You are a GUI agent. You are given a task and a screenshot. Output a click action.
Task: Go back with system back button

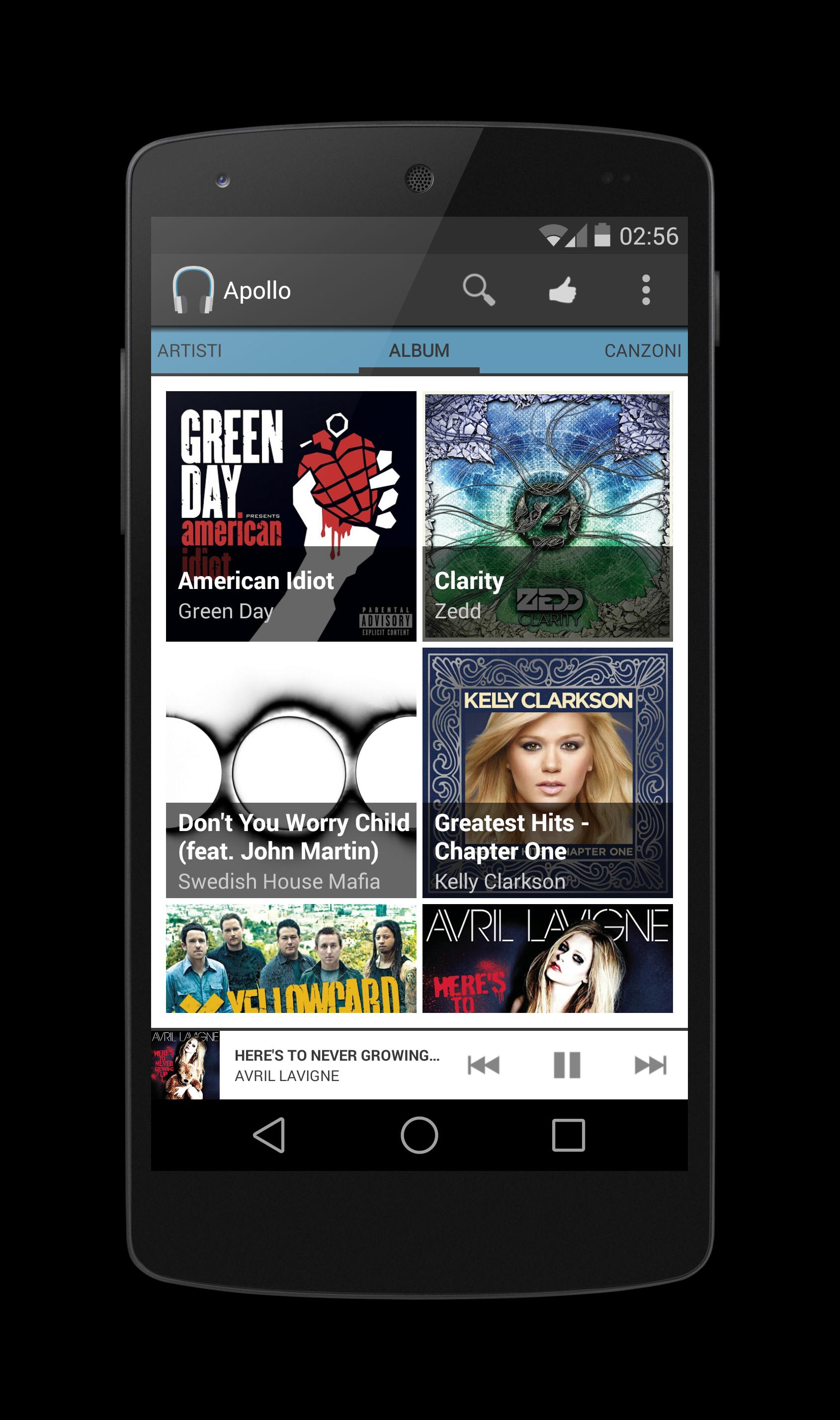tap(269, 1135)
